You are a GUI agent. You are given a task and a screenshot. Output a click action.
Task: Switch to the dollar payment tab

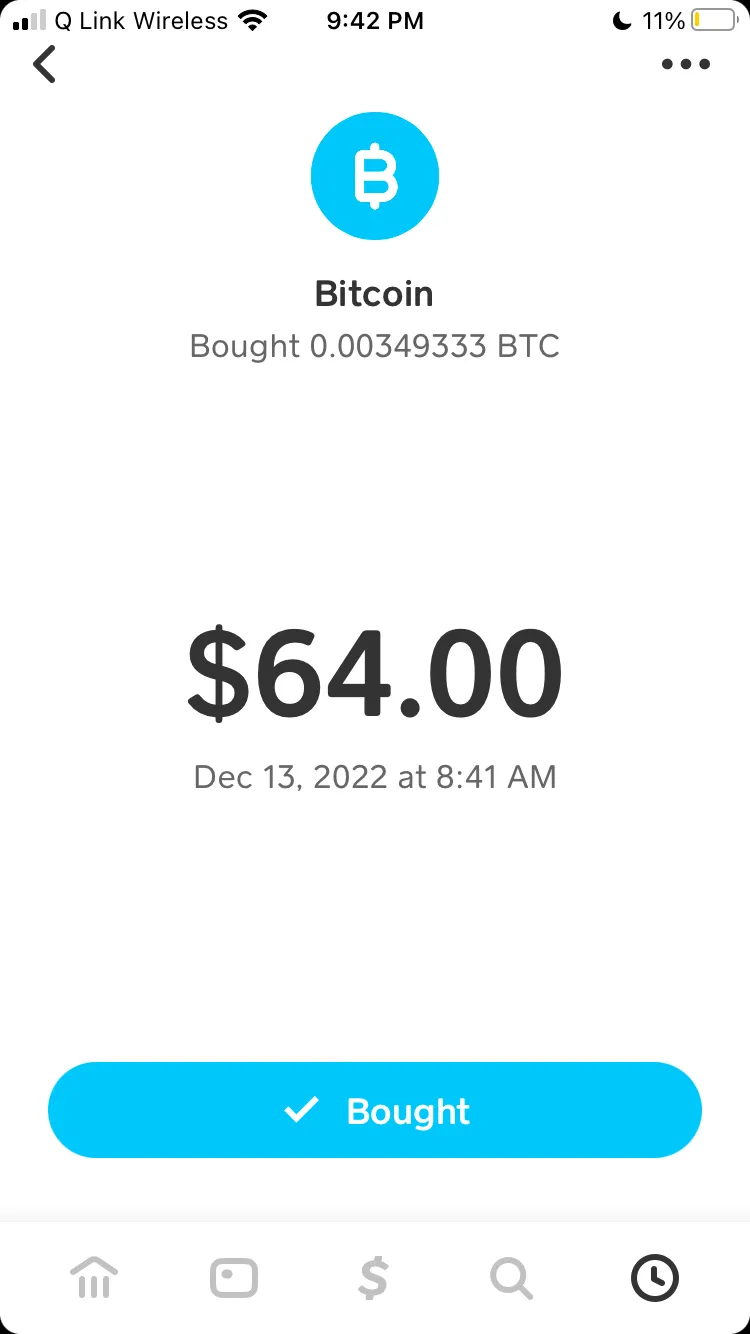(x=373, y=1278)
